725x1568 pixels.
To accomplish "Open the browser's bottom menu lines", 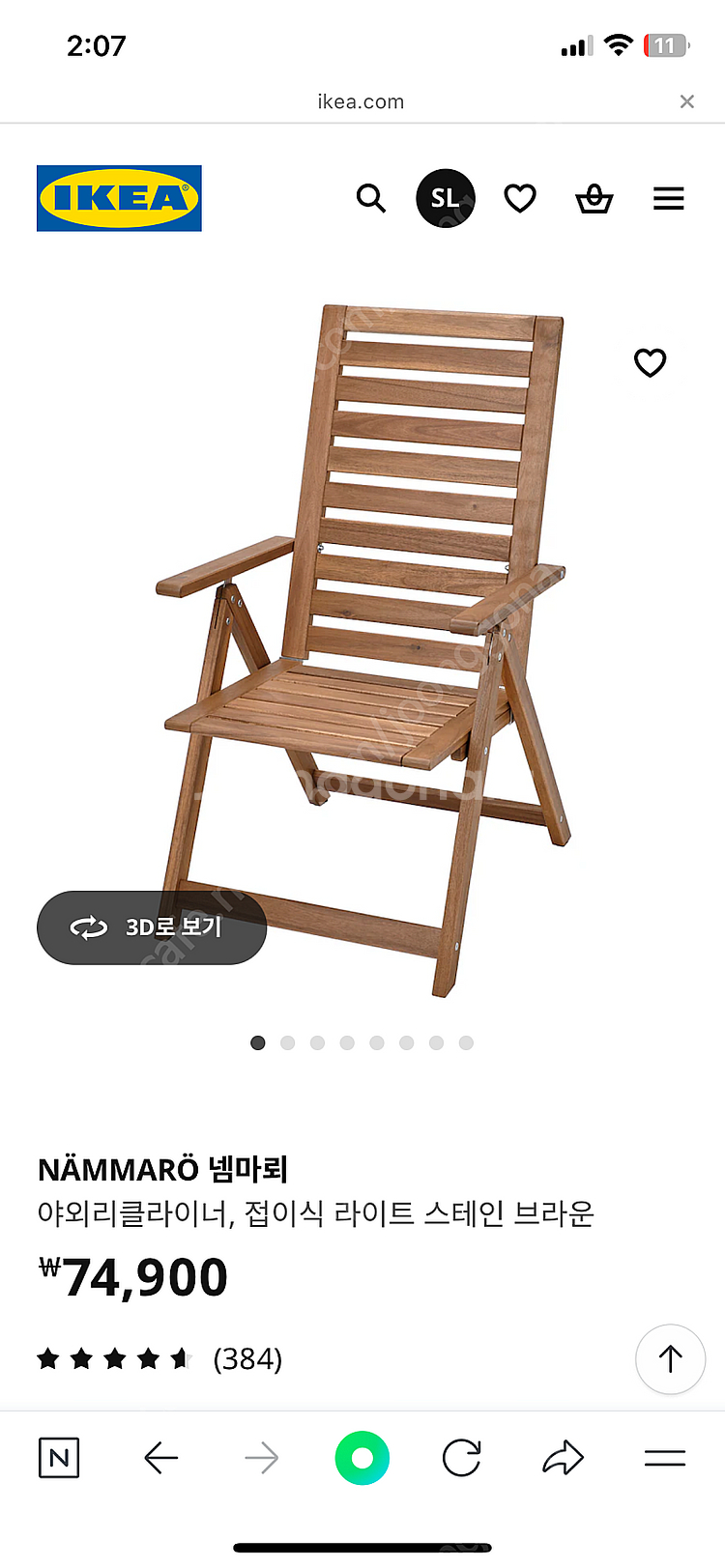I will coord(665,1458).
